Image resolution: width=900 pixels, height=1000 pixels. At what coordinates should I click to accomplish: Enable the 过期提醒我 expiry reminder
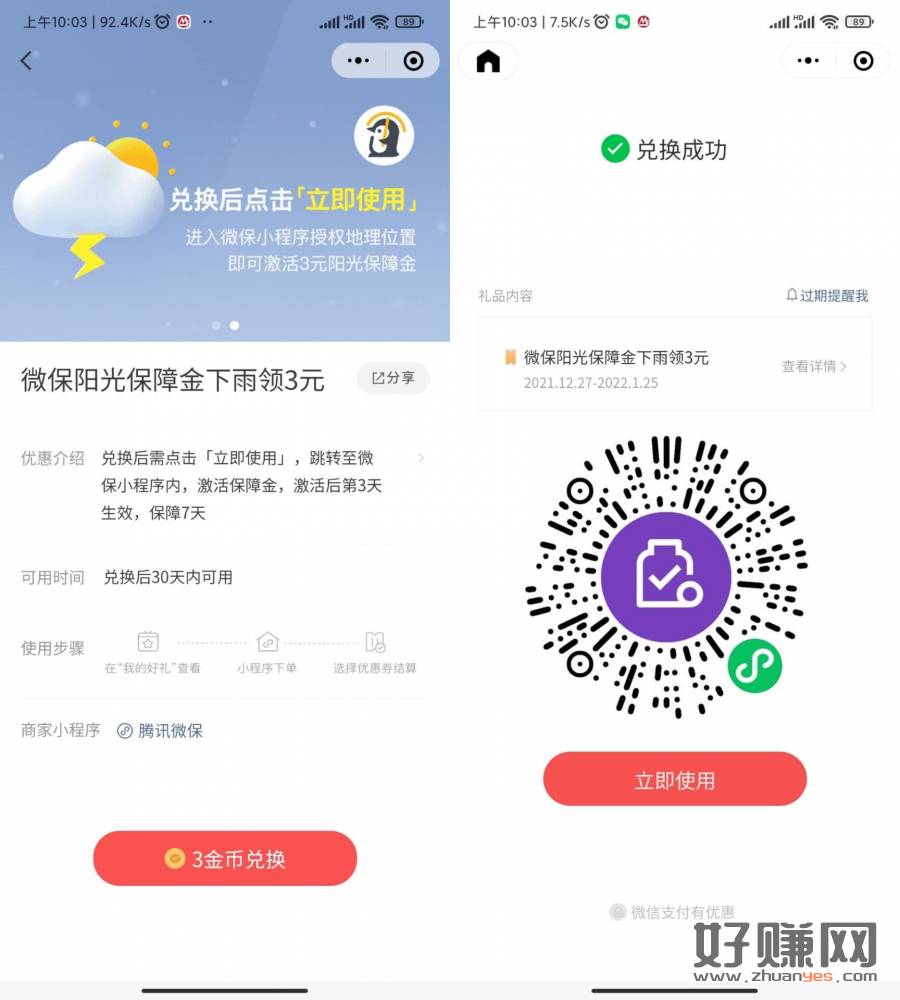pyautogui.click(x=827, y=296)
